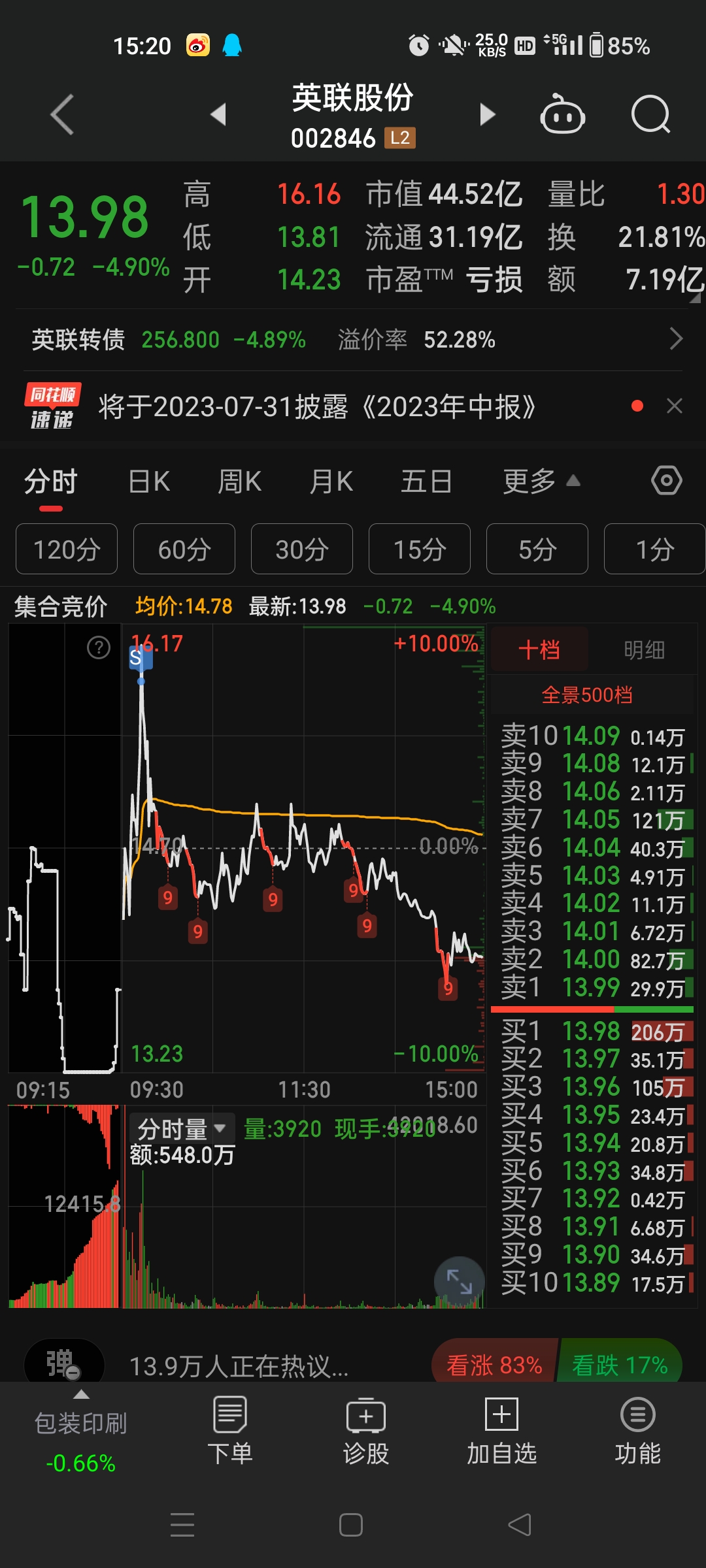Add stock via 加自选
The width and height of the screenshot is (706, 1568).
pyautogui.click(x=502, y=1431)
